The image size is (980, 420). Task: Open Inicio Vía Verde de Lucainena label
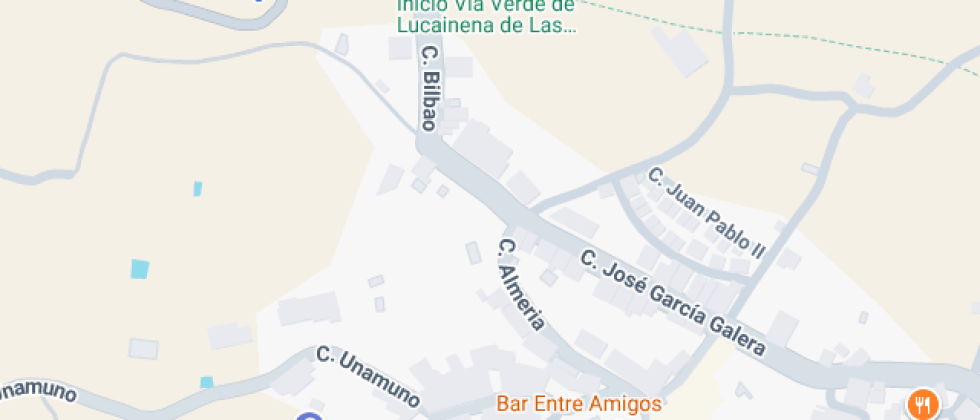pos(486,16)
